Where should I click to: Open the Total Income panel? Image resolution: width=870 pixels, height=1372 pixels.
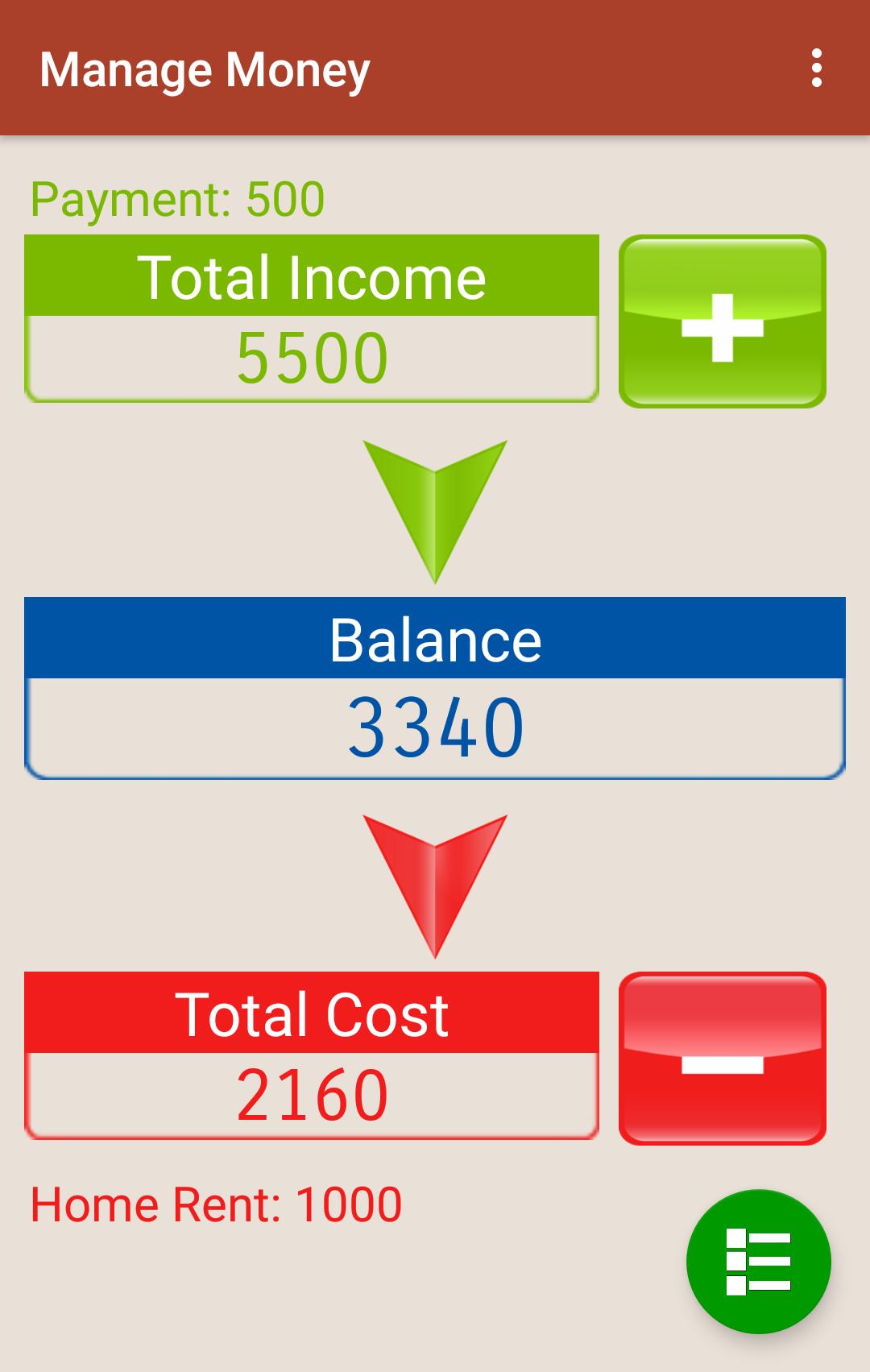coord(312,319)
